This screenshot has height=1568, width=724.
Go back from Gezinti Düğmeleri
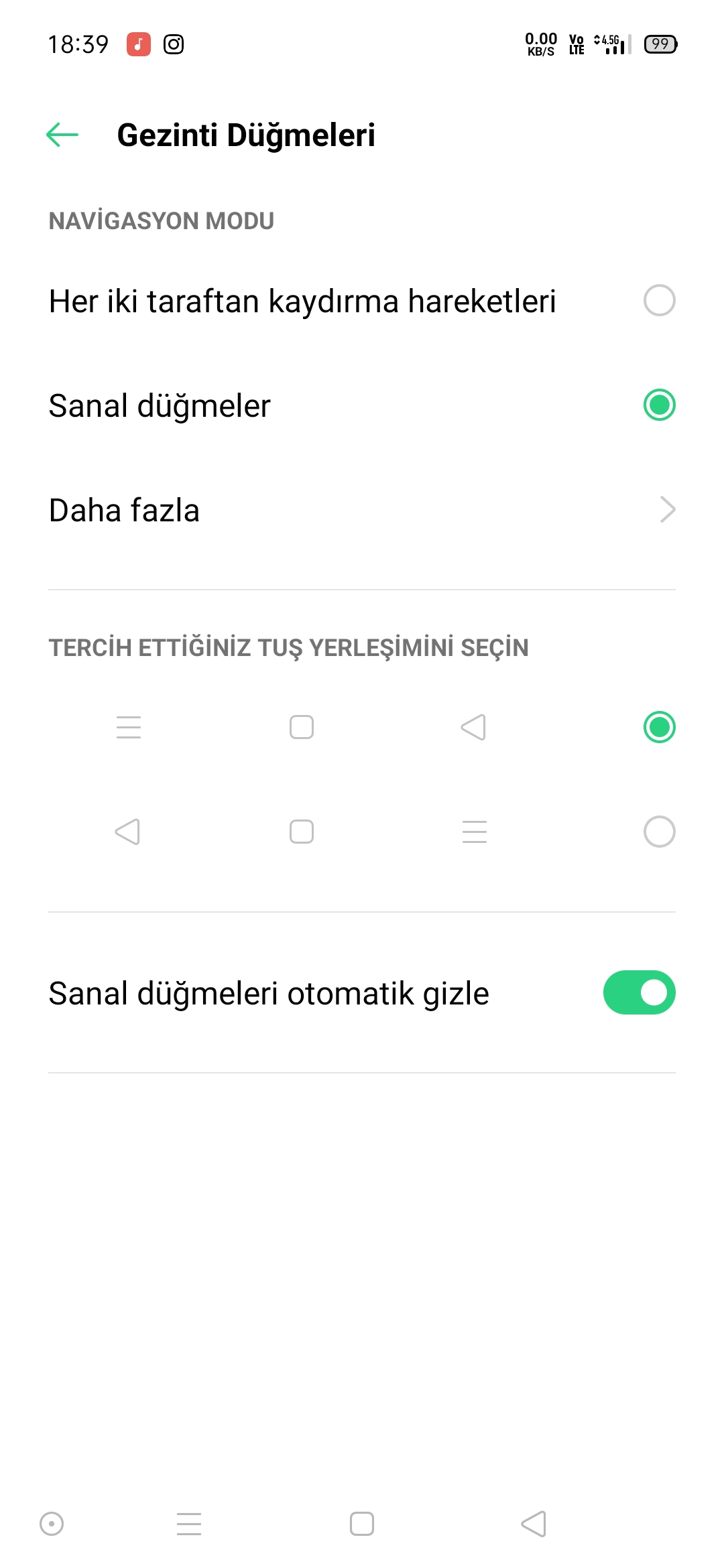click(x=62, y=135)
